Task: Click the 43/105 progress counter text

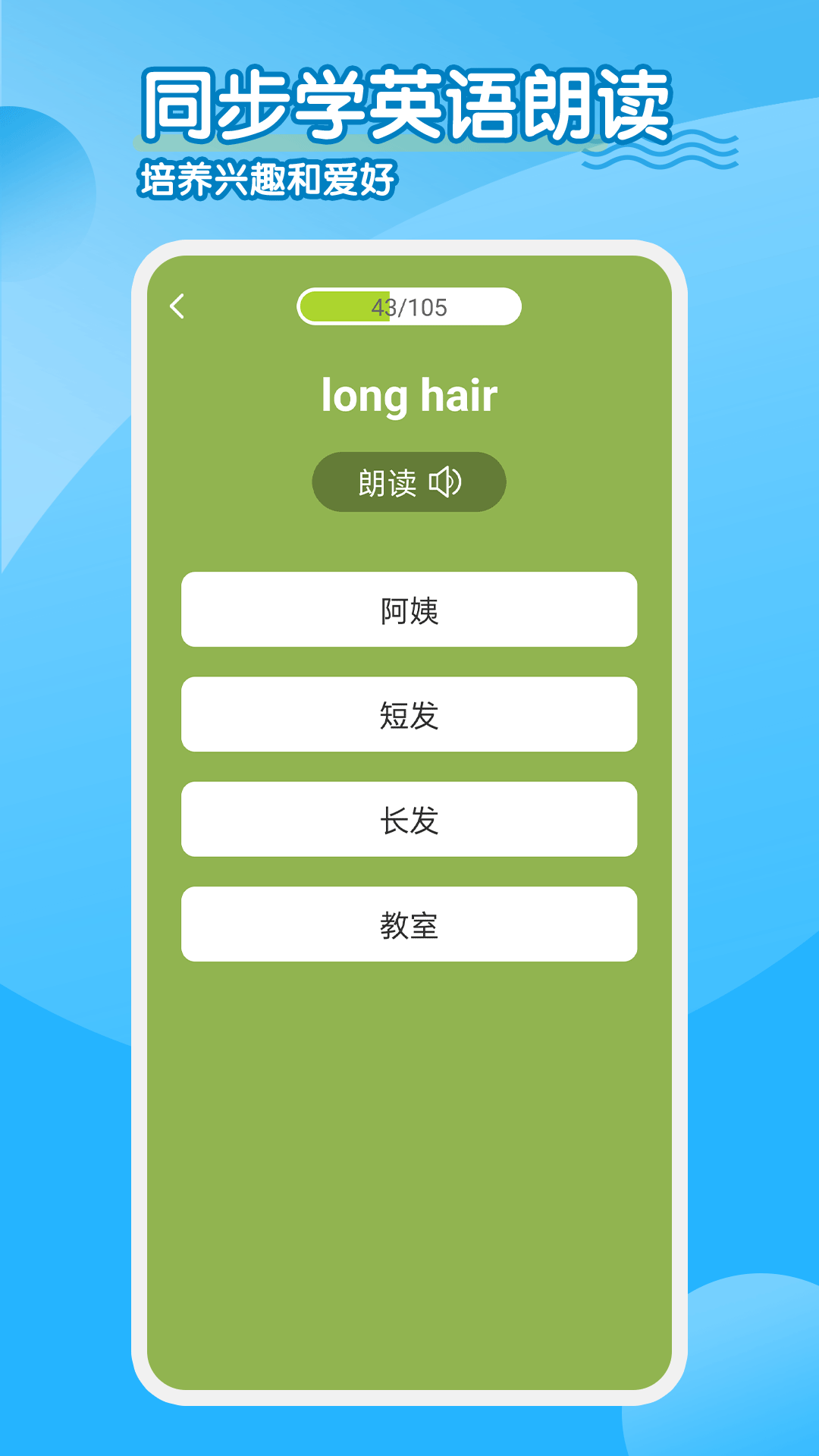Action: (x=409, y=306)
